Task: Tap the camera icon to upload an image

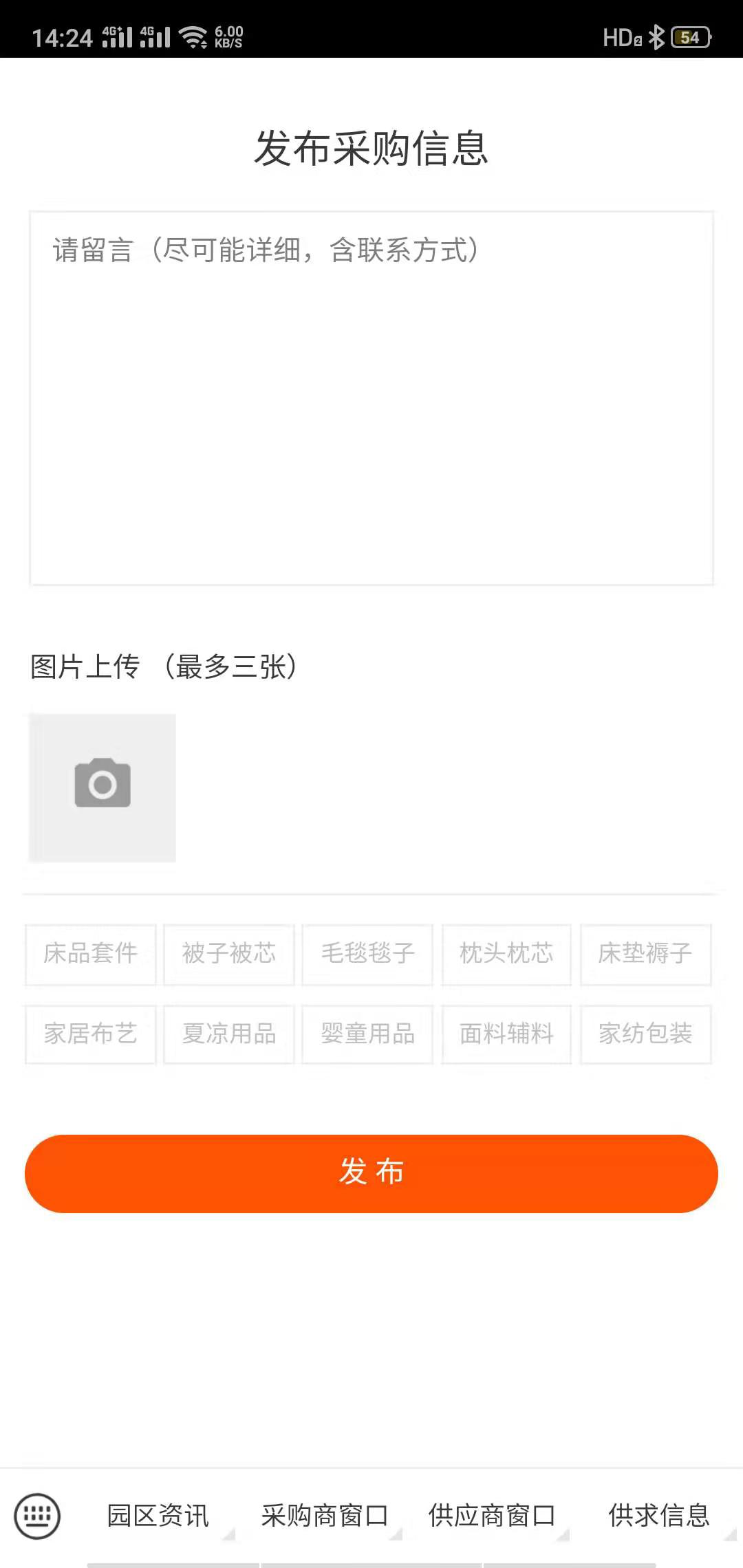Action: click(102, 784)
